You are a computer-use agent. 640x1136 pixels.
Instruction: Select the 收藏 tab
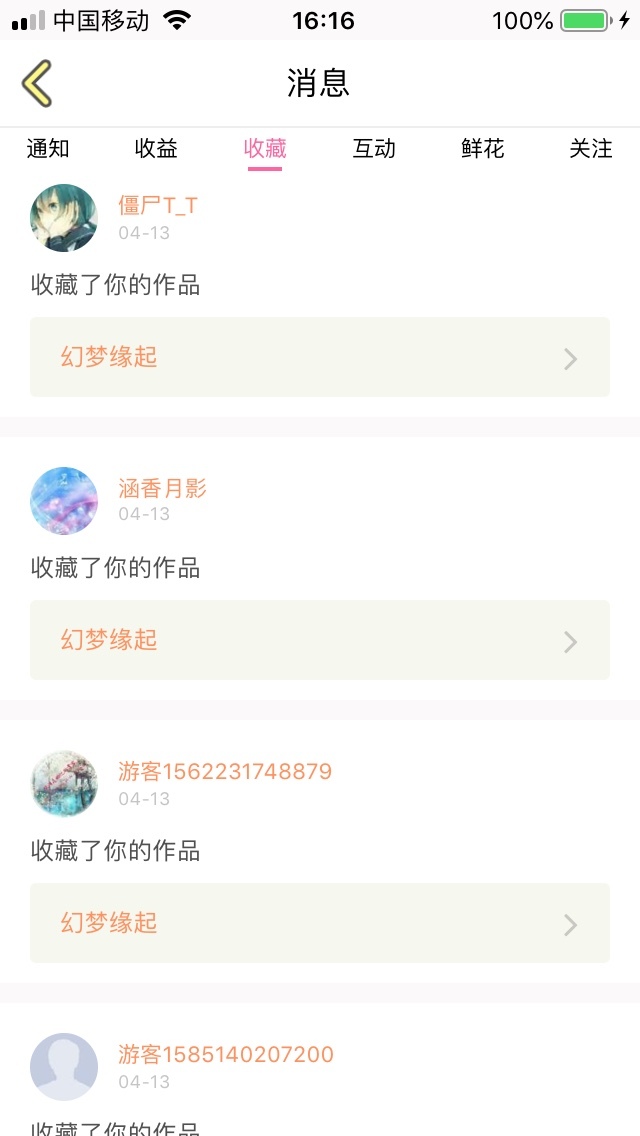(265, 149)
